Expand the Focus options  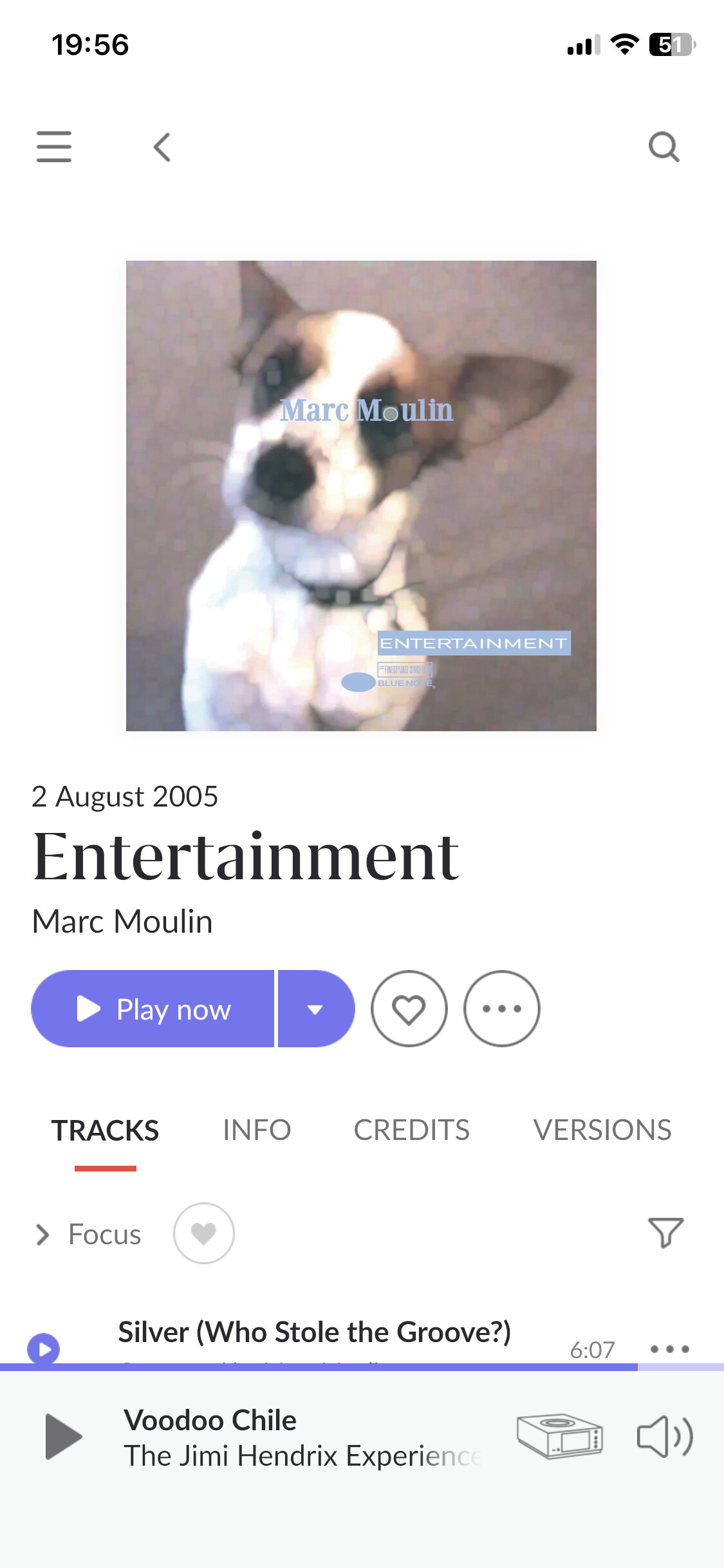click(x=89, y=1235)
